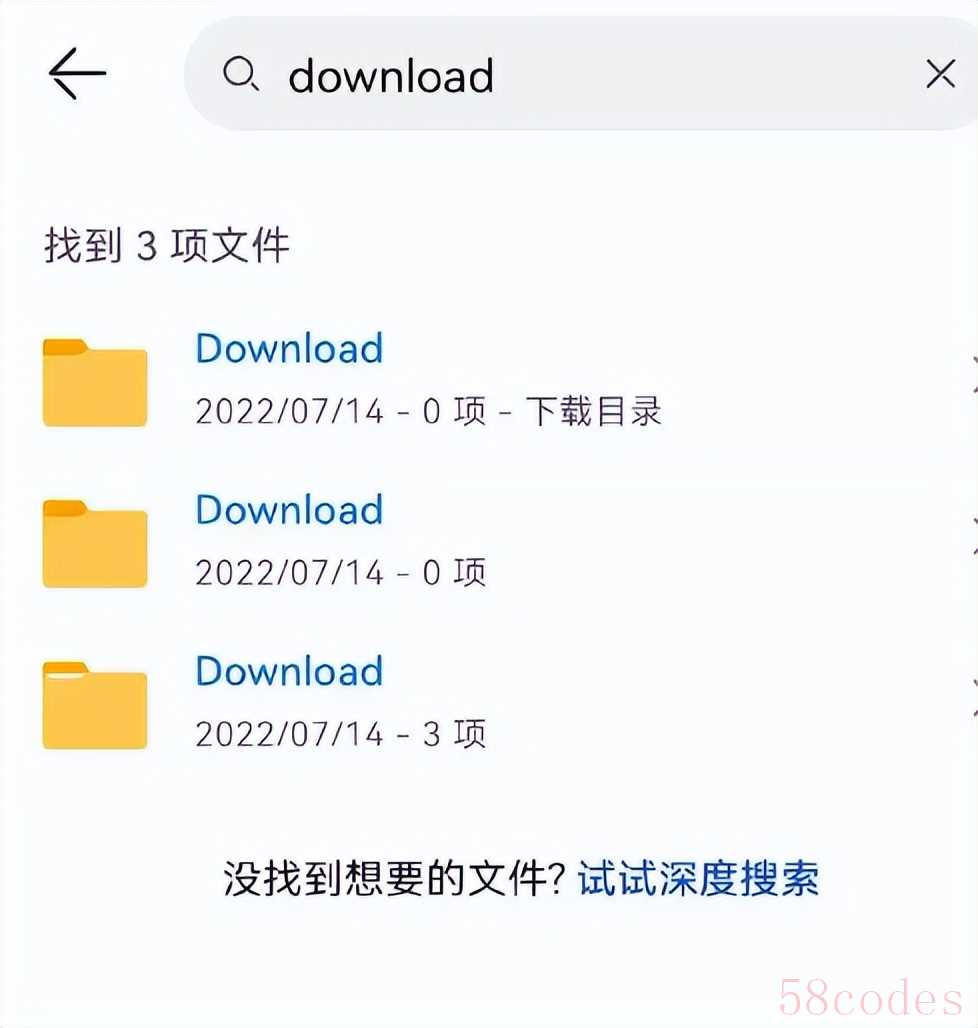Open the Download folder labeled 下载目录
Image resolution: width=978 pixels, height=1028 pixels.
click(x=428, y=379)
